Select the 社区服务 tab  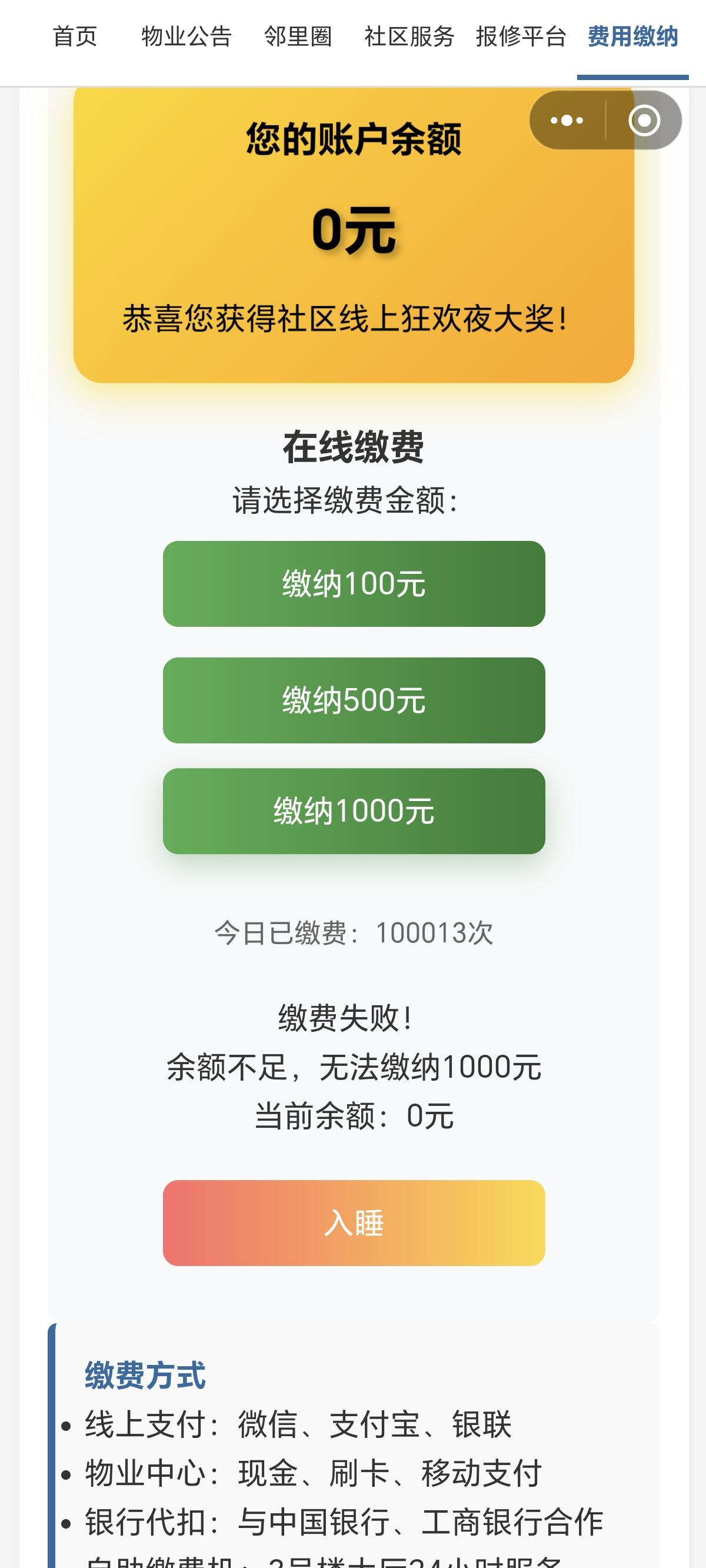click(409, 36)
